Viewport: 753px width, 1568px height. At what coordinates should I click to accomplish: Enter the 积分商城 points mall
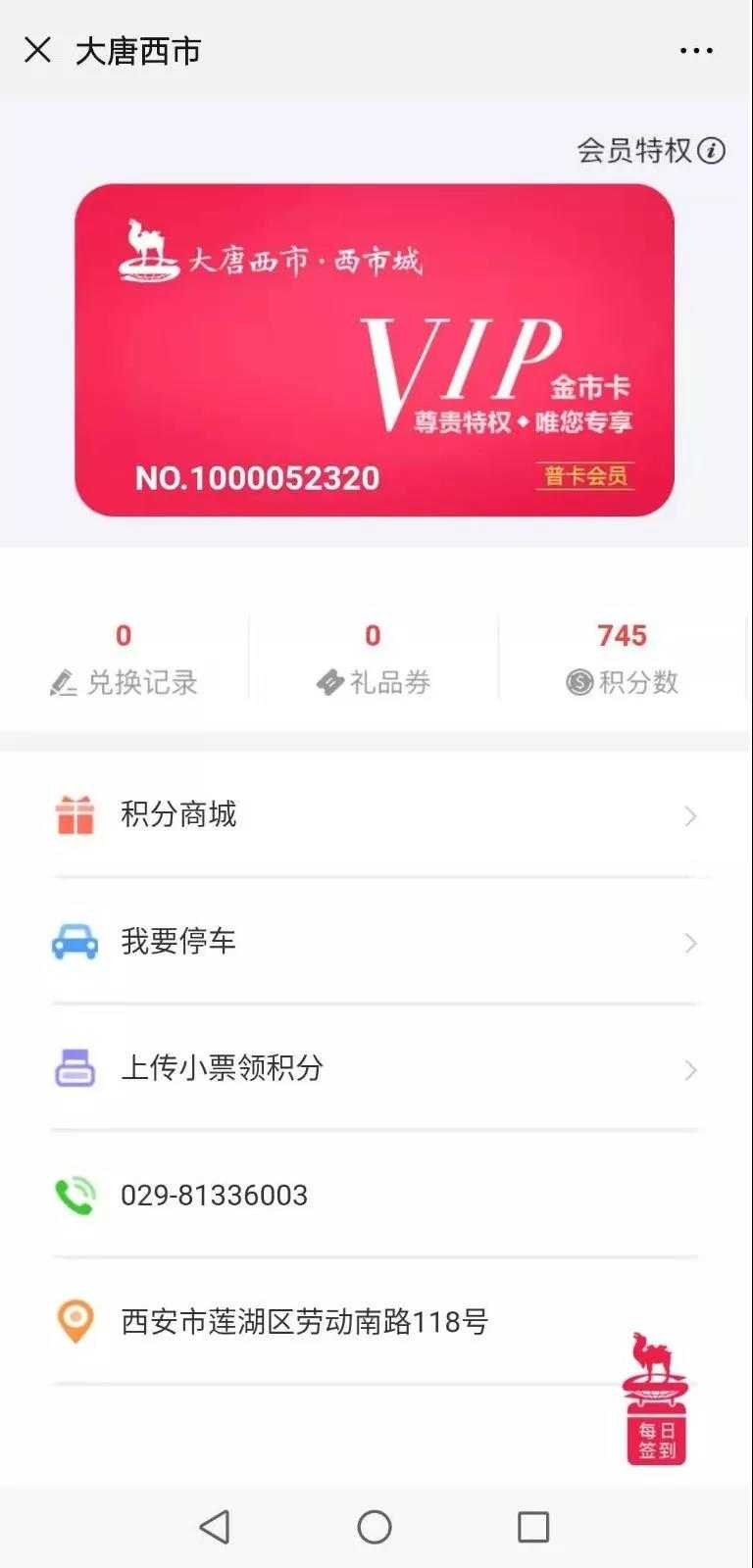[375, 815]
